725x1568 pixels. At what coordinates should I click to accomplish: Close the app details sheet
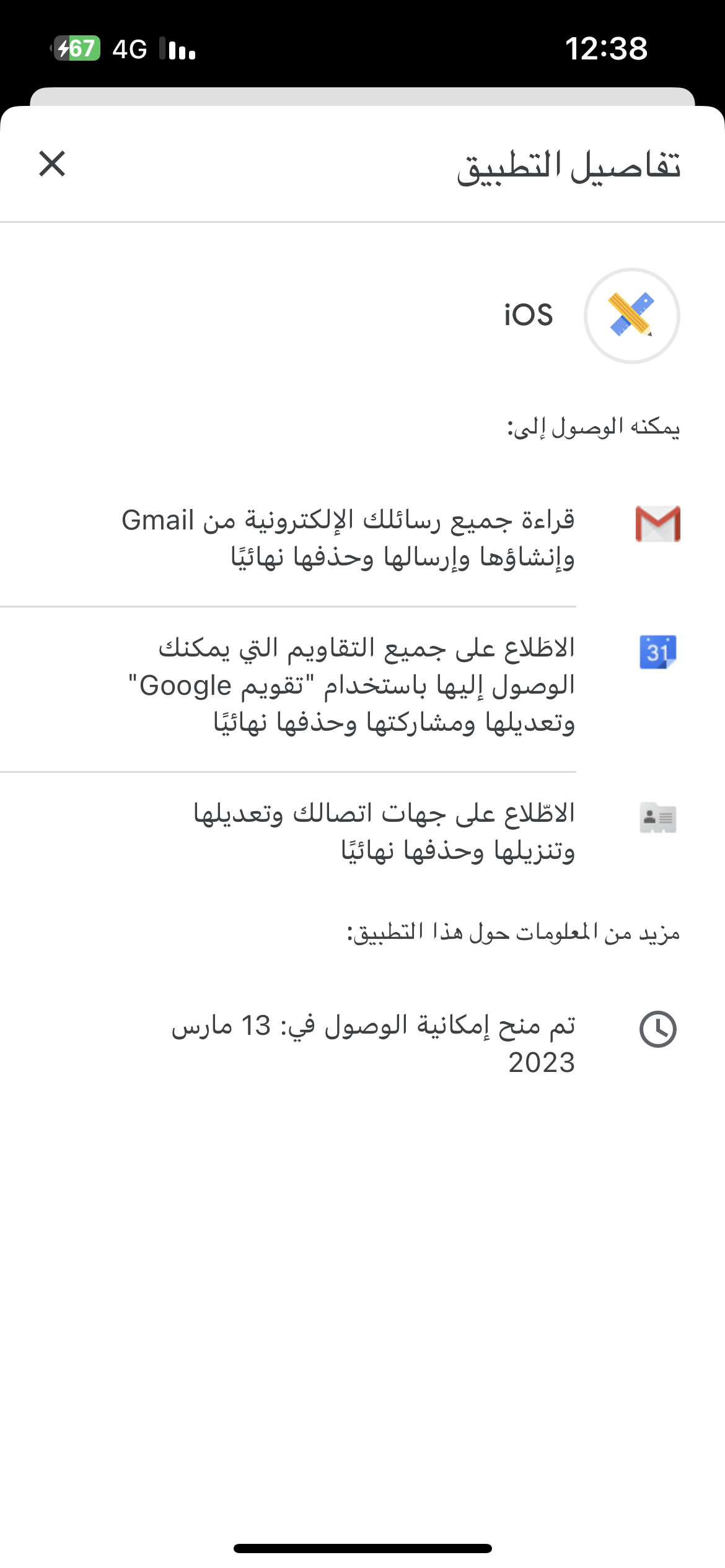[52, 163]
